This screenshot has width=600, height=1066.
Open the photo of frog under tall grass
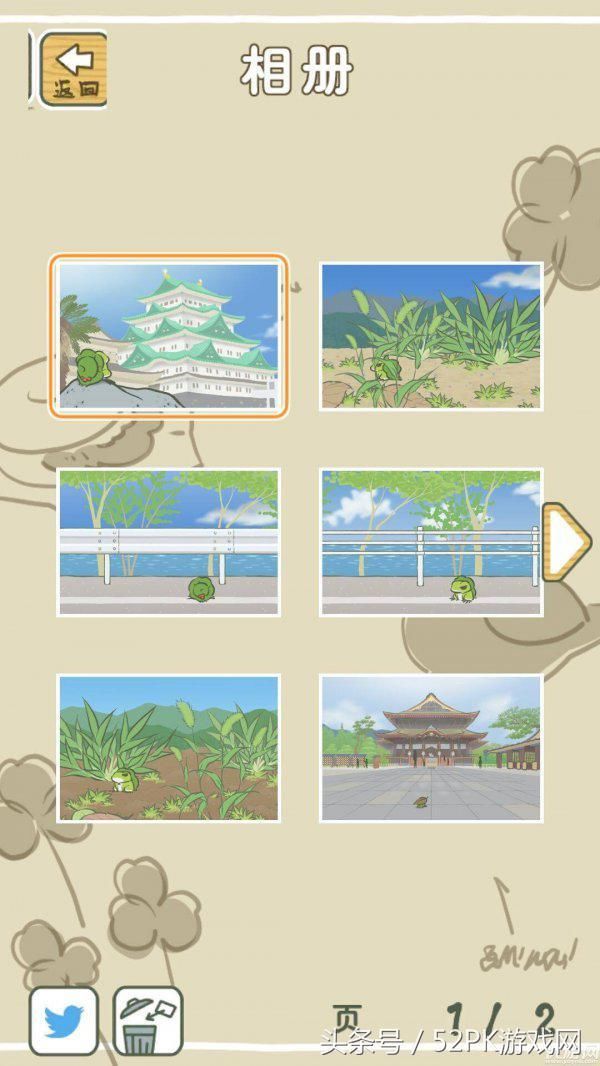point(431,336)
